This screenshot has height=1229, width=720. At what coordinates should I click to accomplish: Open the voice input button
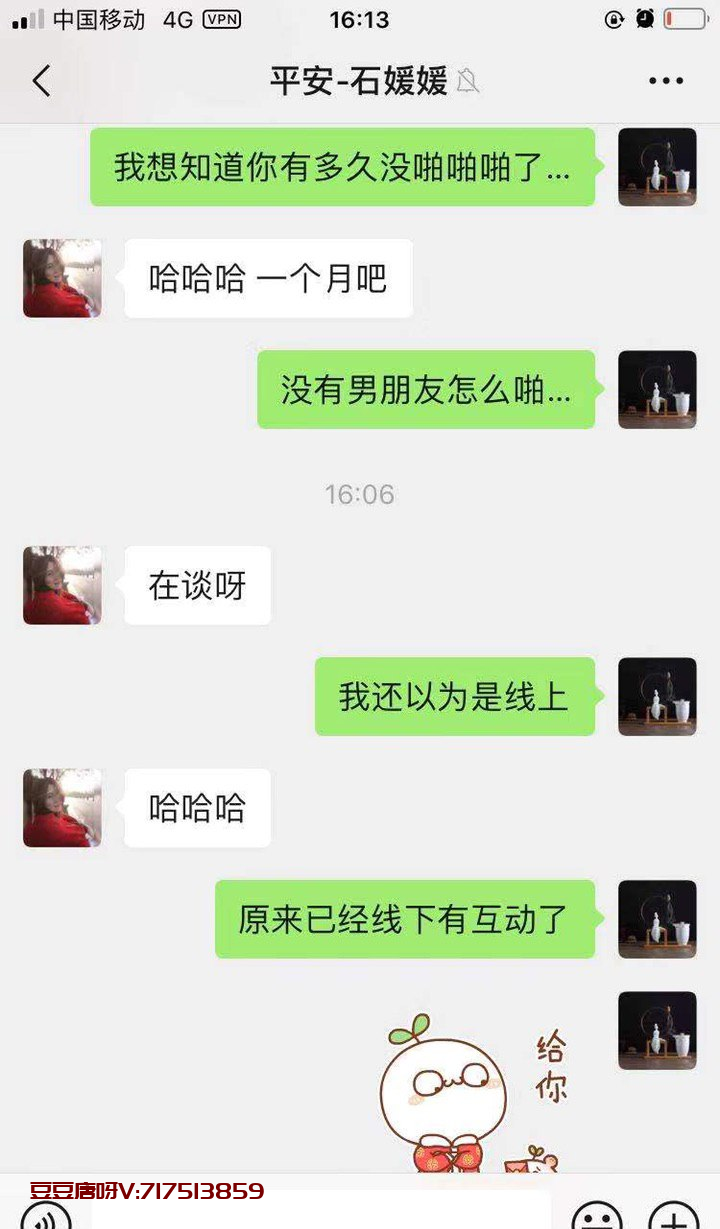point(46,1218)
